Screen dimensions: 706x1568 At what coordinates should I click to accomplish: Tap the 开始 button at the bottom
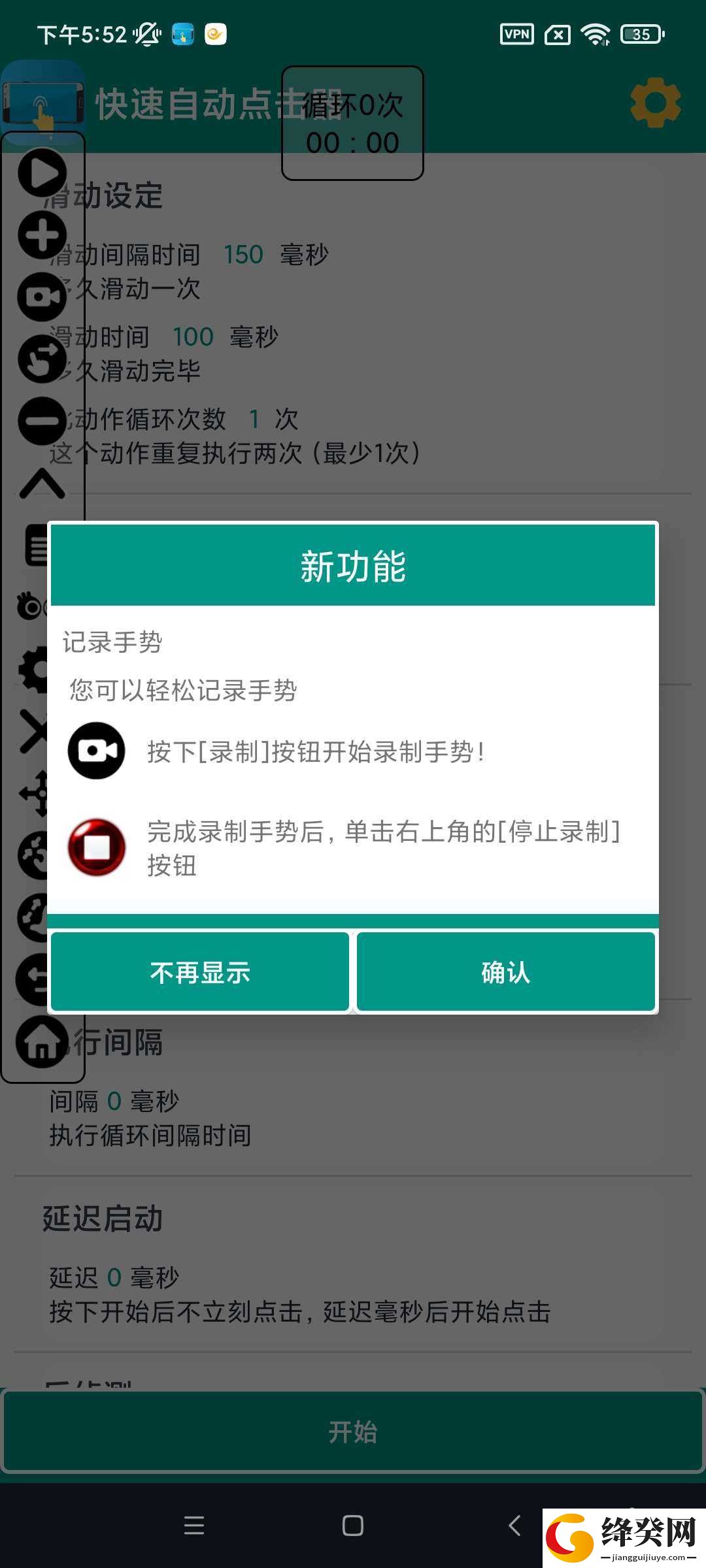point(353,1431)
